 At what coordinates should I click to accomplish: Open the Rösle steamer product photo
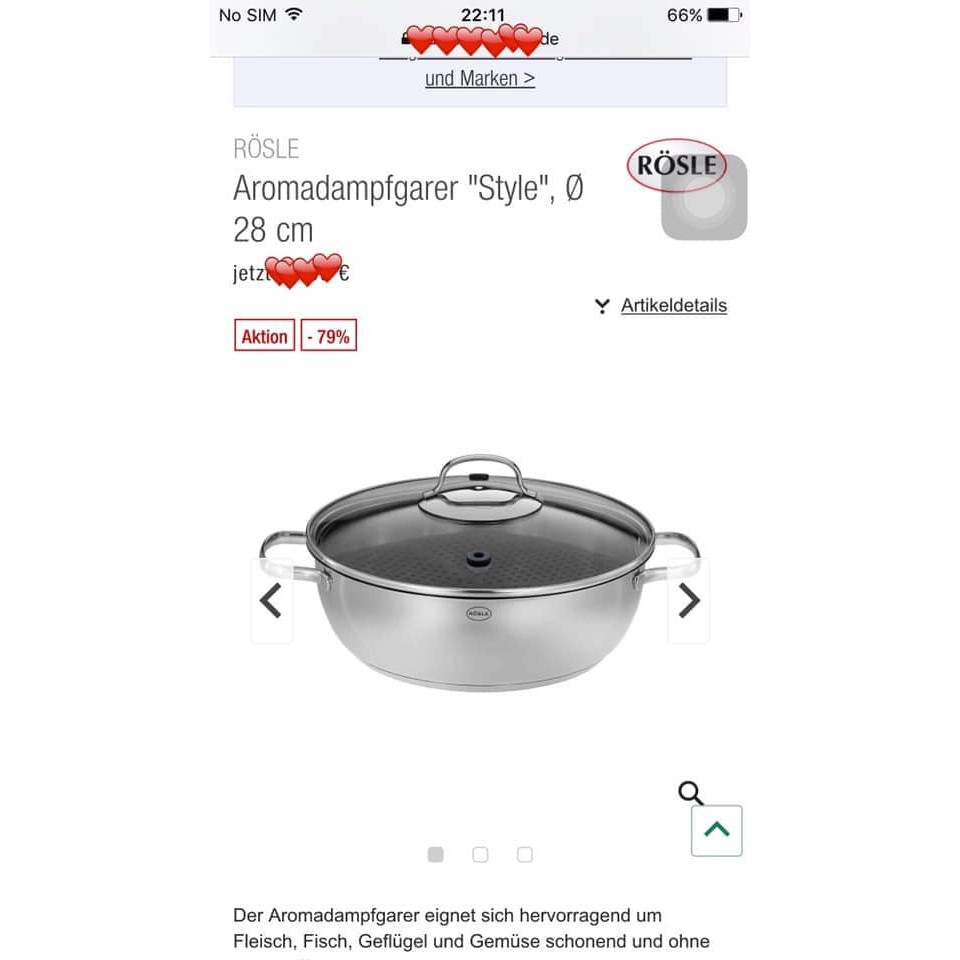coord(480,575)
